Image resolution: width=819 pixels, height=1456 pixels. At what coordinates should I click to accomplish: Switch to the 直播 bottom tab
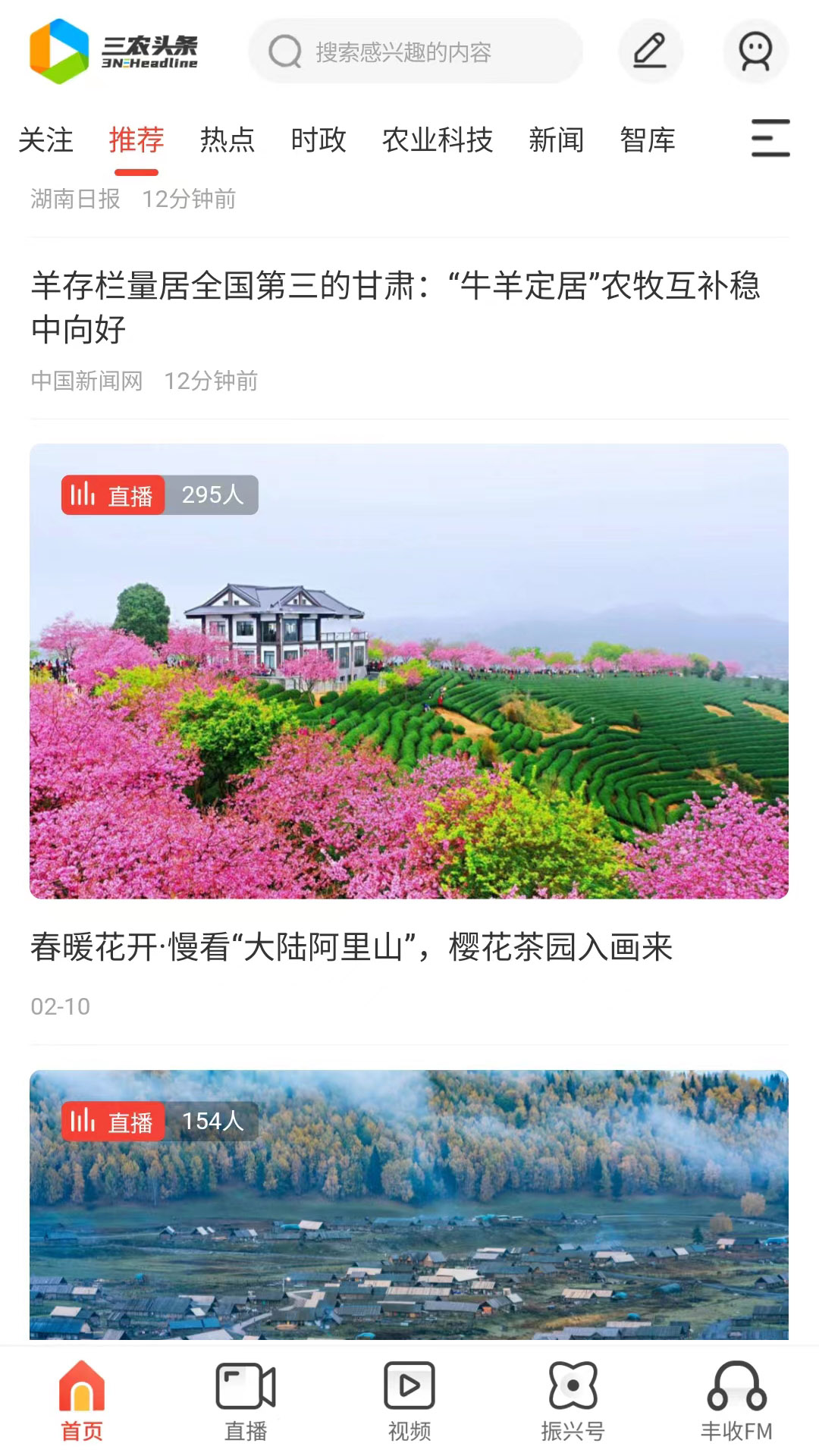pyautogui.click(x=246, y=1401)
